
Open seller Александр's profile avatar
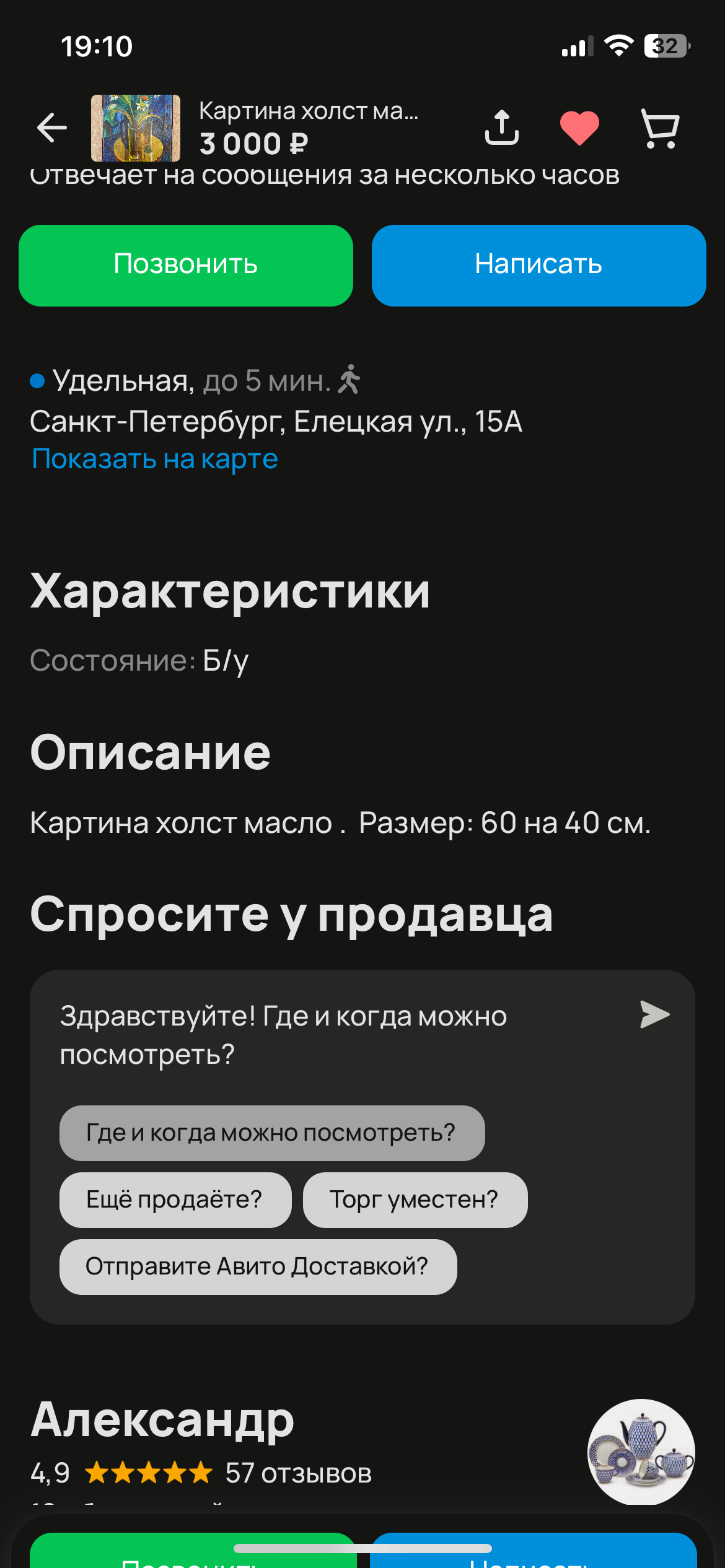tap(641, 1452)
